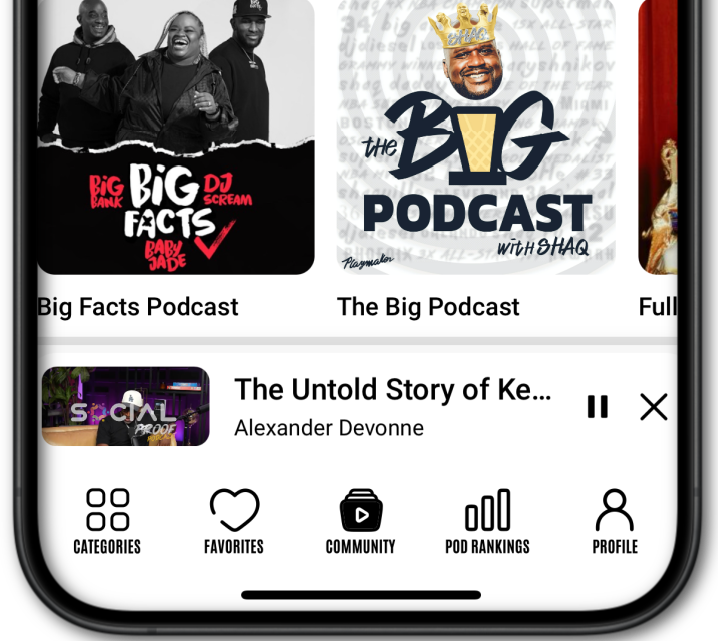Screen dimensions: 718x641
Task: Go to the Favorites tab
Action: 234,521
